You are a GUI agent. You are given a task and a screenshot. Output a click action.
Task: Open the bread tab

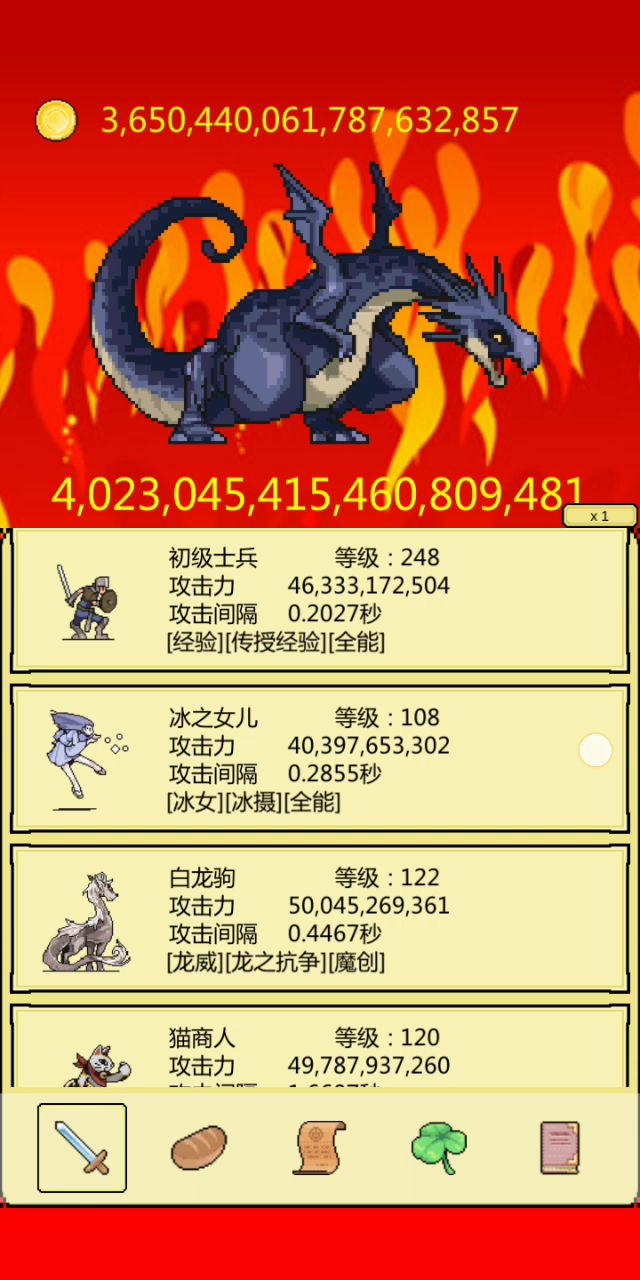click(x=199, y=1148)
